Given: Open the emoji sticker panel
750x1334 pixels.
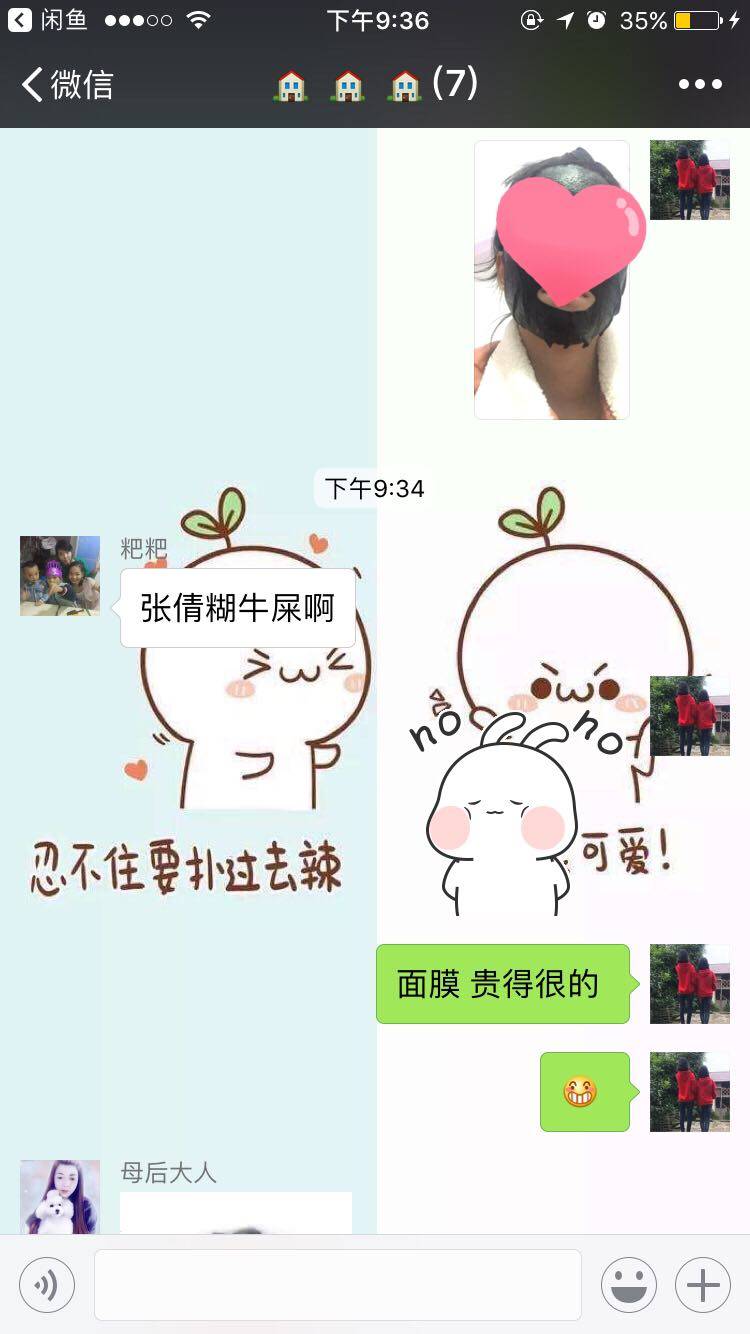Looking at the screenshot, I should tap(629, 1285).
